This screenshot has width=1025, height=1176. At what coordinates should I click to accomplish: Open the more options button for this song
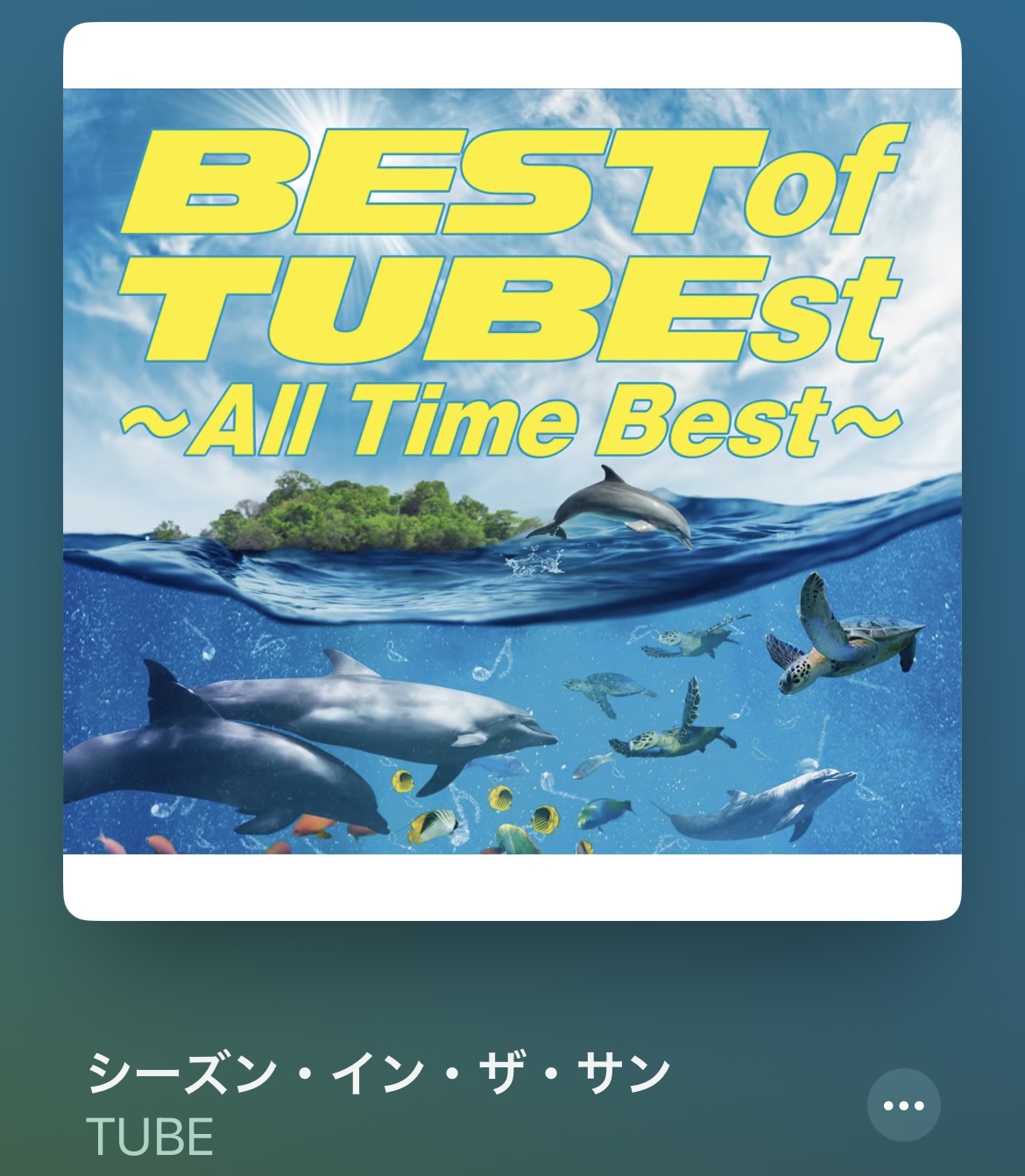click(903, 1105)
